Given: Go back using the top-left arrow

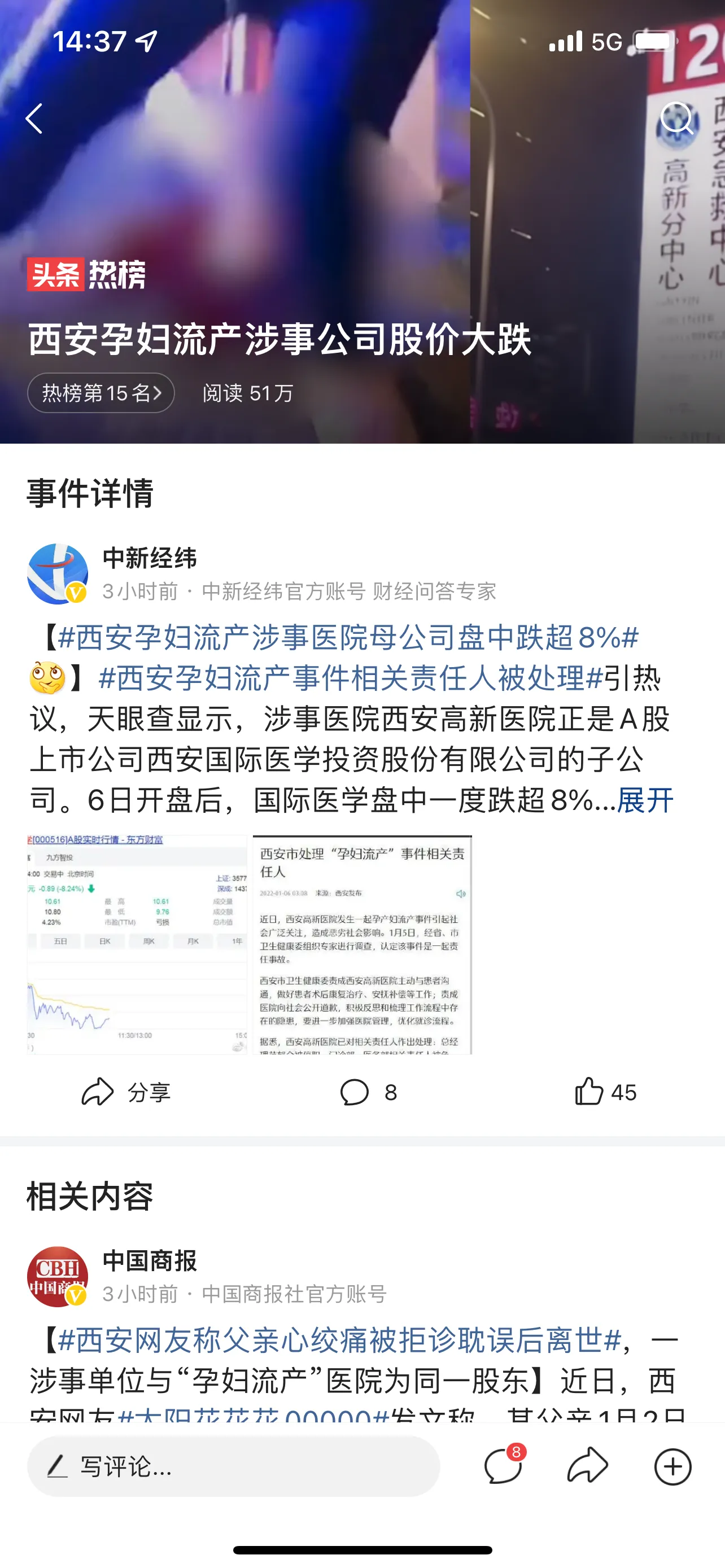Looking at the screenshot, I should (x=34, y=118).
